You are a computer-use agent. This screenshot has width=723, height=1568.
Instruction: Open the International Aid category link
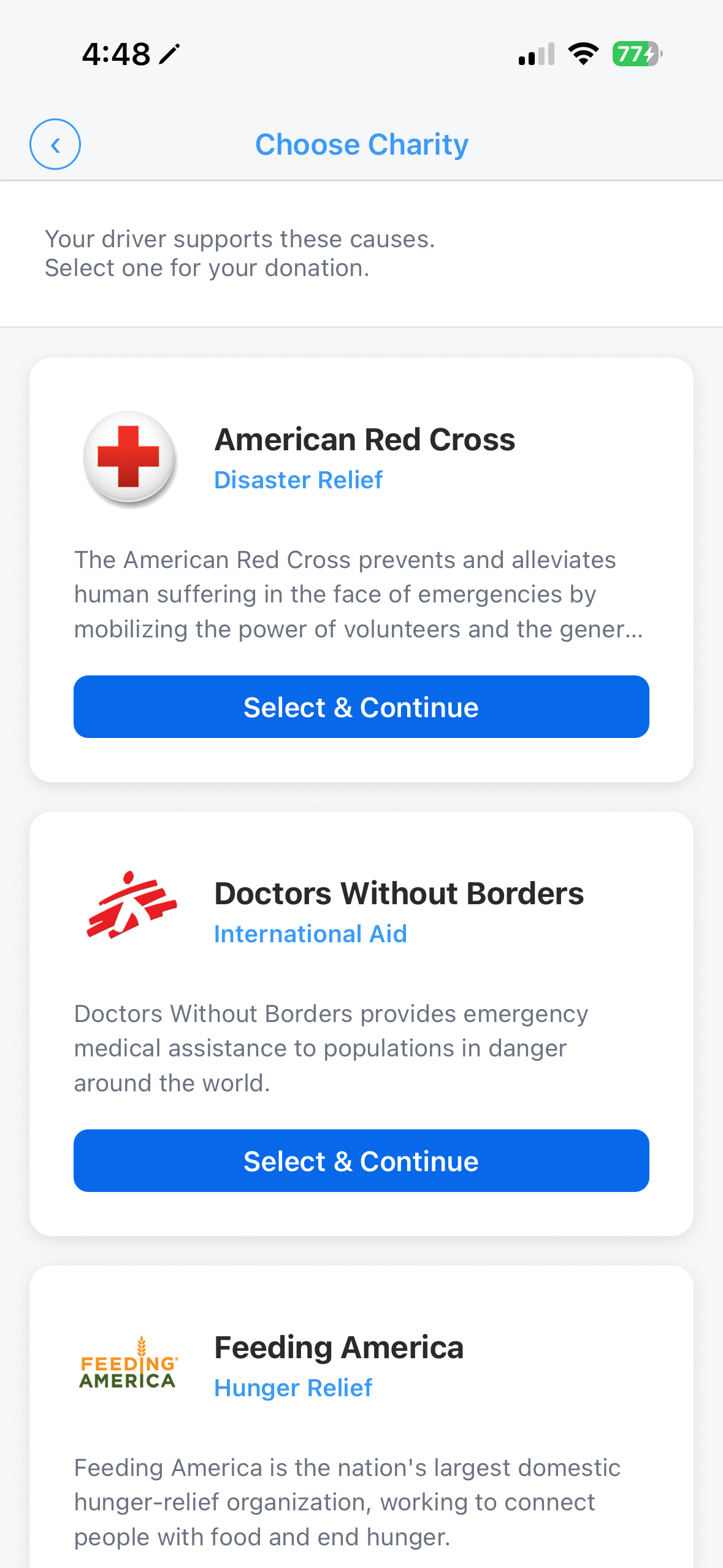pyautogui.click(x=310, y=934)
